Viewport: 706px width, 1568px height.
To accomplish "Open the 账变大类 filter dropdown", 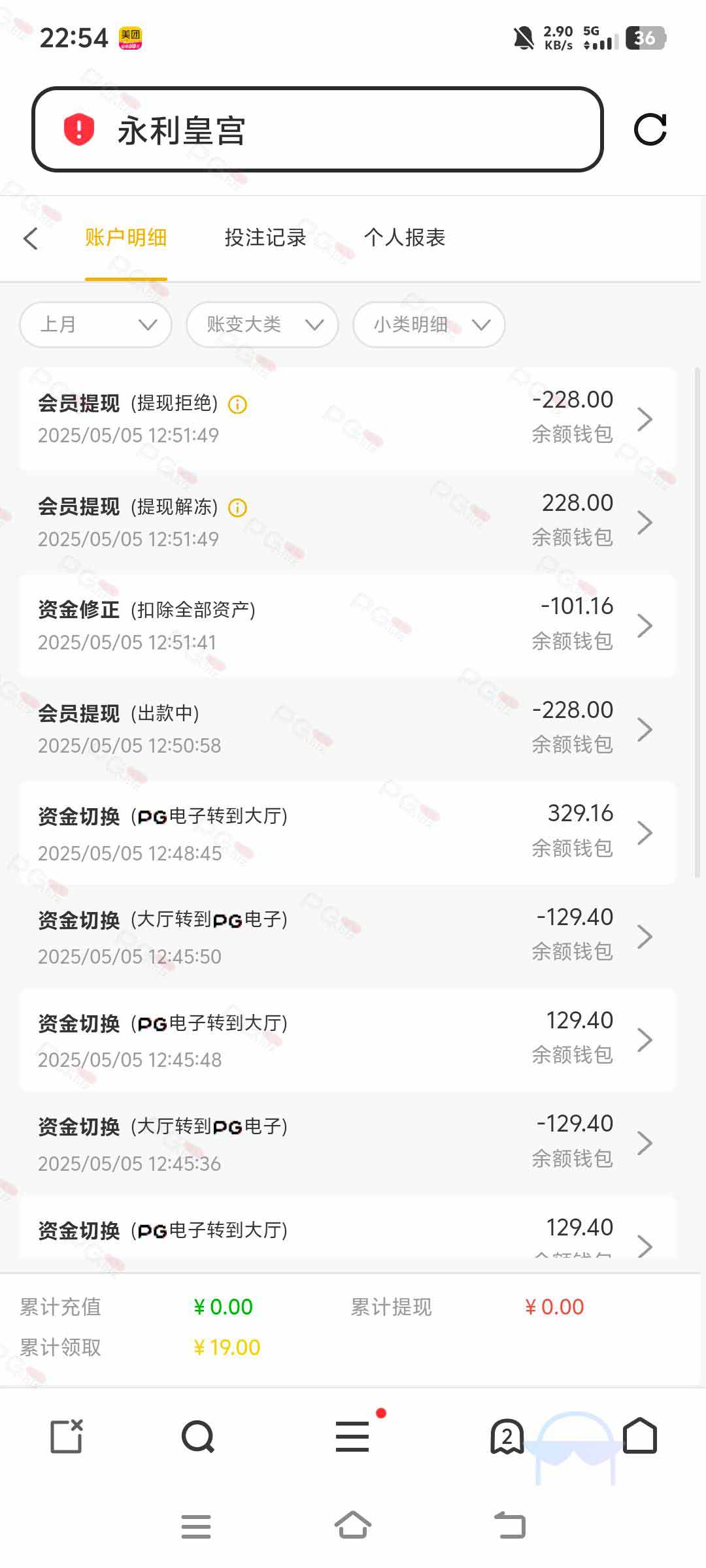I will tap(262, 324).
